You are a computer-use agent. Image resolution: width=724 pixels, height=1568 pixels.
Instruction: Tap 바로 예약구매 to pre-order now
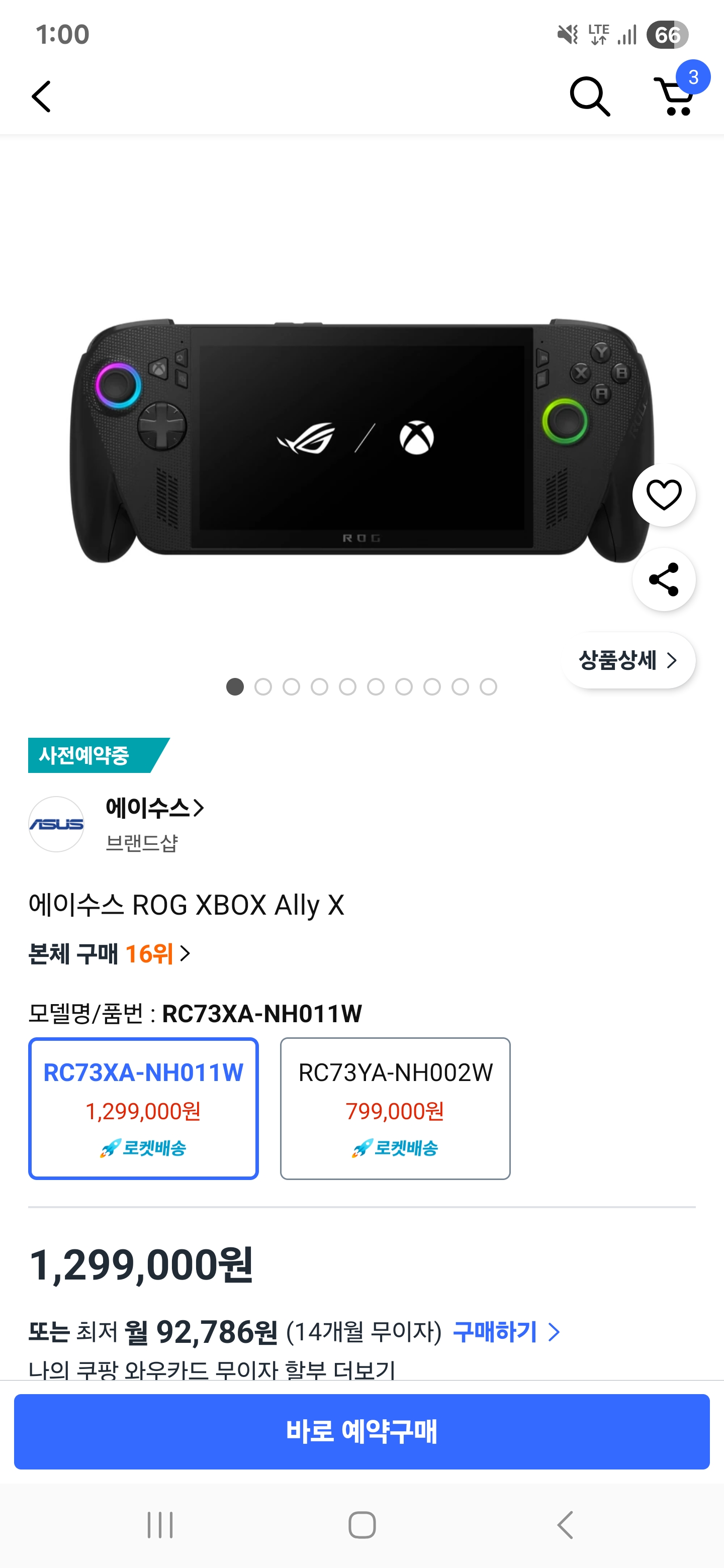[x=361, y=1432]
